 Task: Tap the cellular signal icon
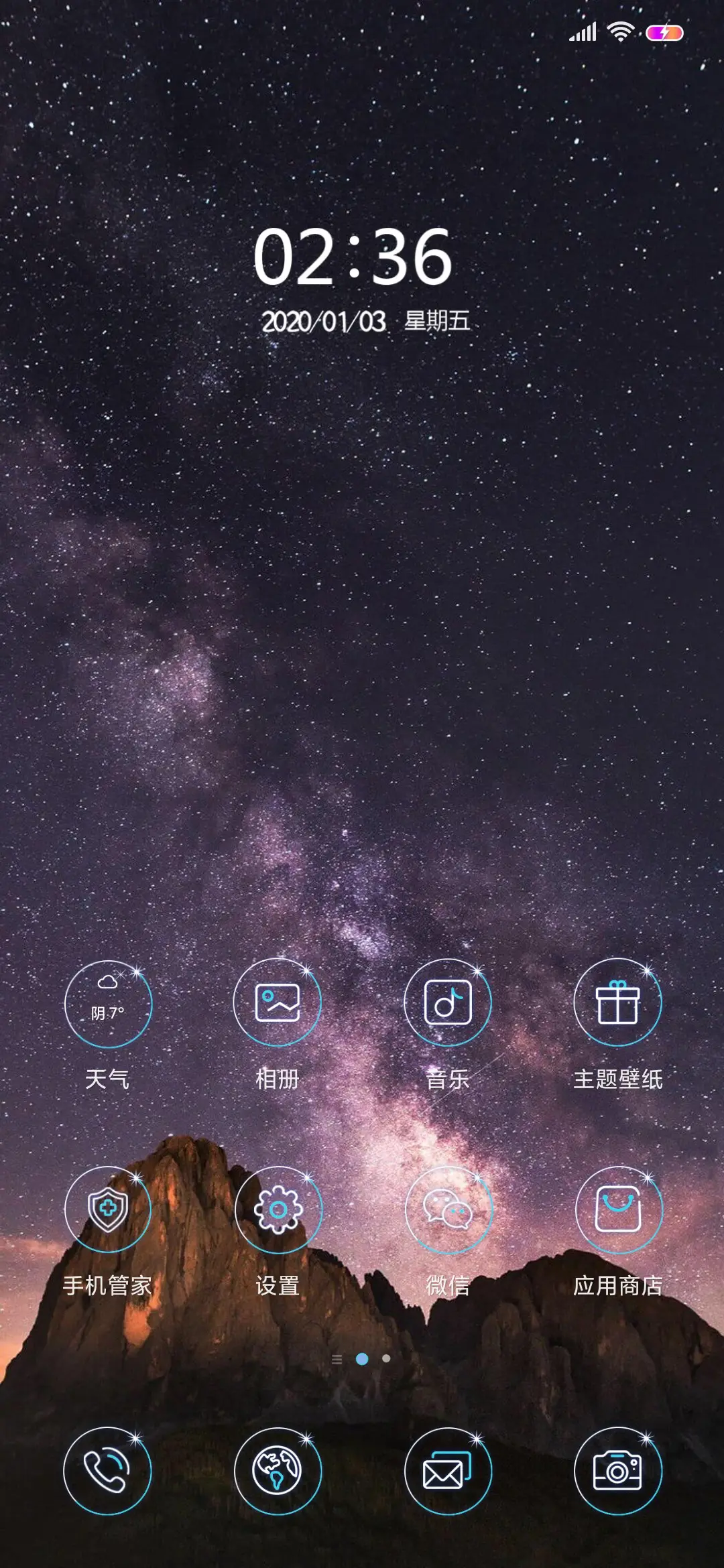click(583, 31)
